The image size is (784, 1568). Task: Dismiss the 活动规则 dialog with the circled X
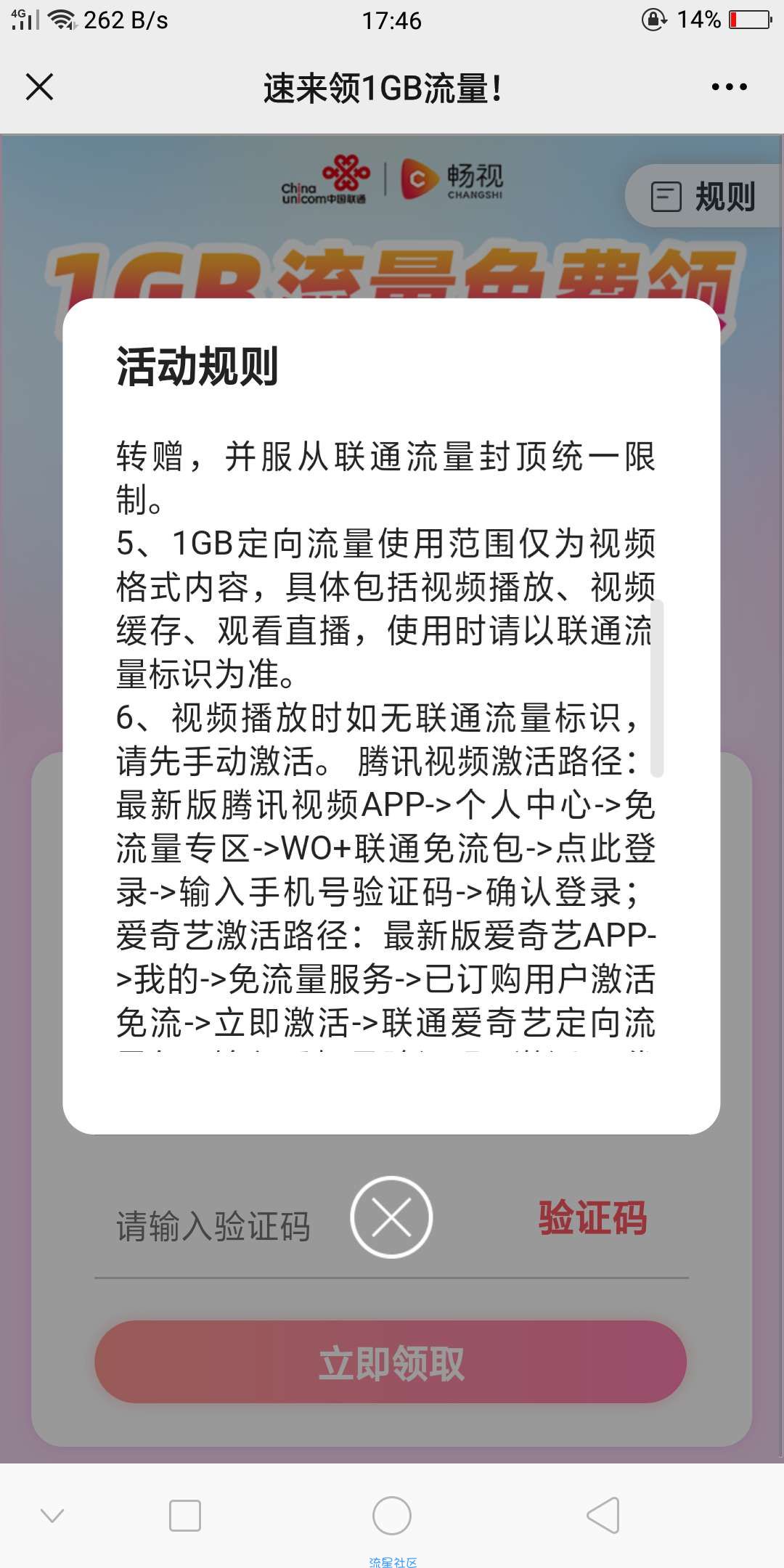(x=391, y=1217)
